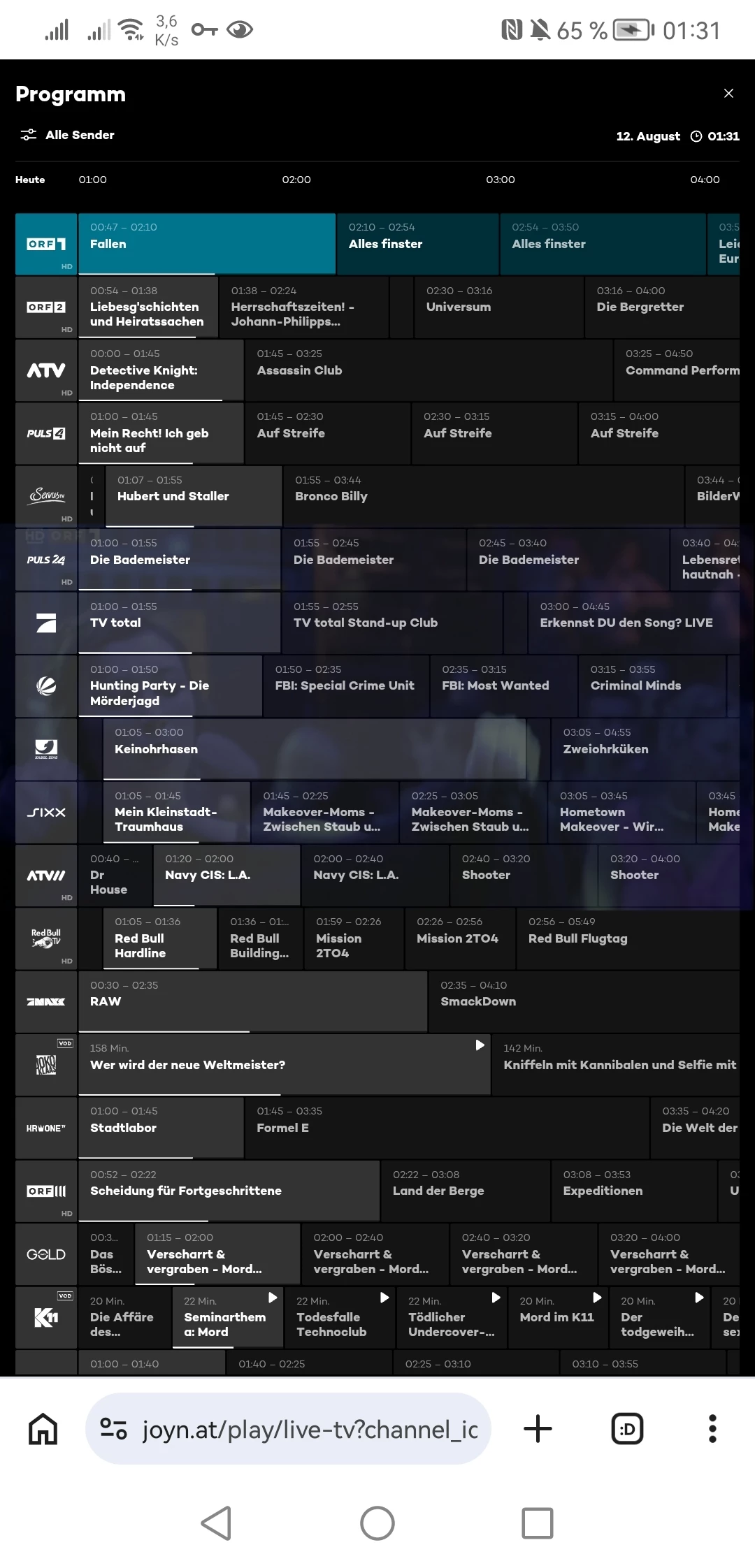Select the ORF 2 channel logo
755x1568 pixels.
pos(46,307)
